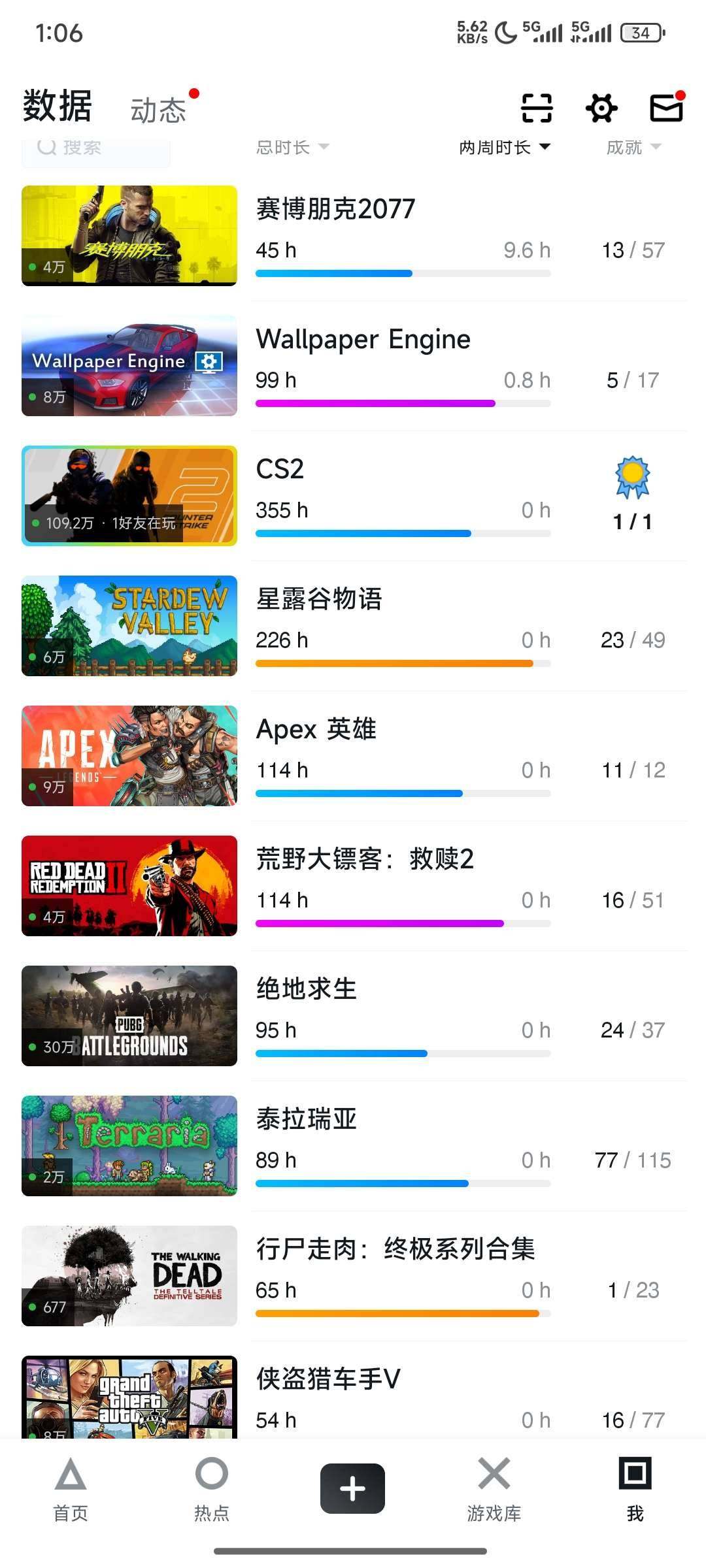The width and height of the screenshot is (706, 1568).
Task: Tap the search input field
Action: tap(96, 148)
